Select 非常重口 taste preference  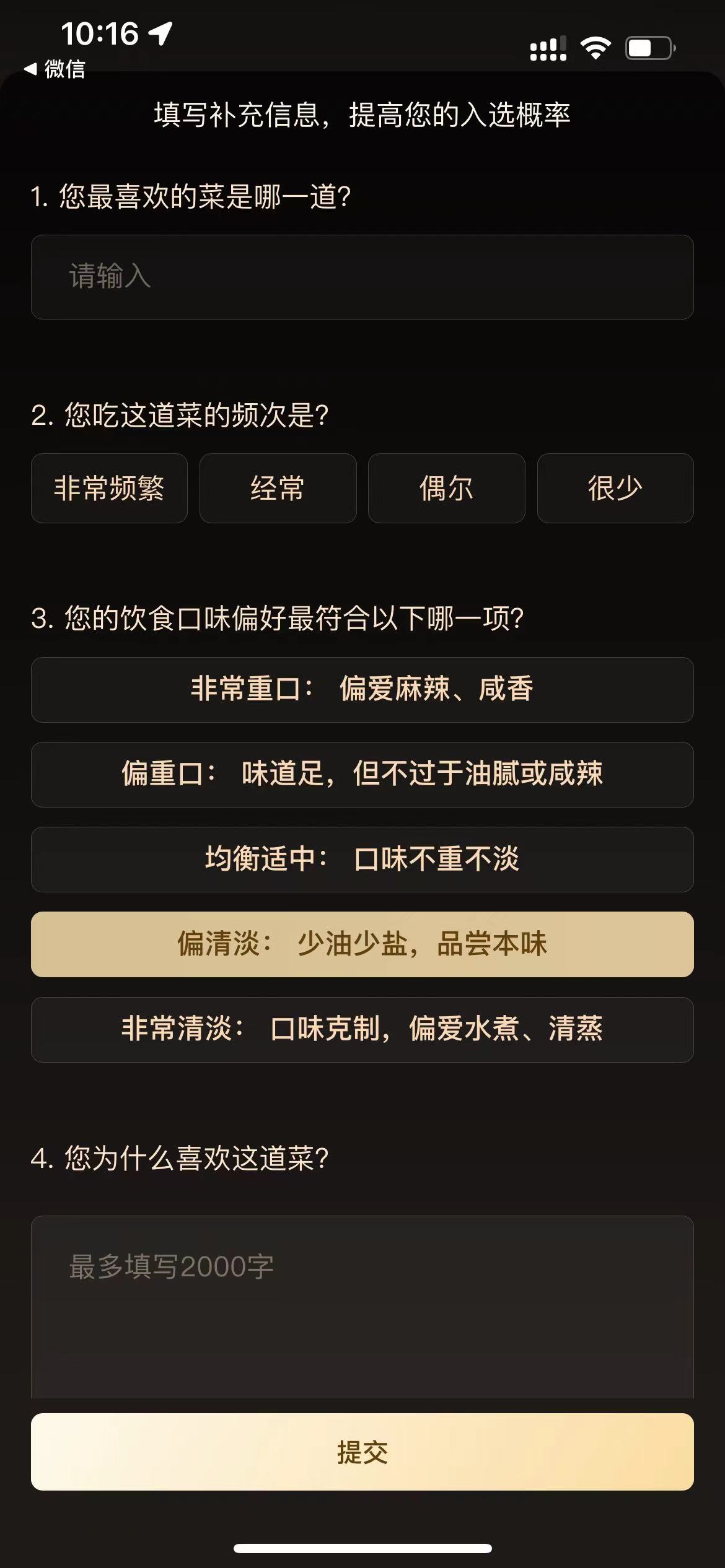pos(362,689)
